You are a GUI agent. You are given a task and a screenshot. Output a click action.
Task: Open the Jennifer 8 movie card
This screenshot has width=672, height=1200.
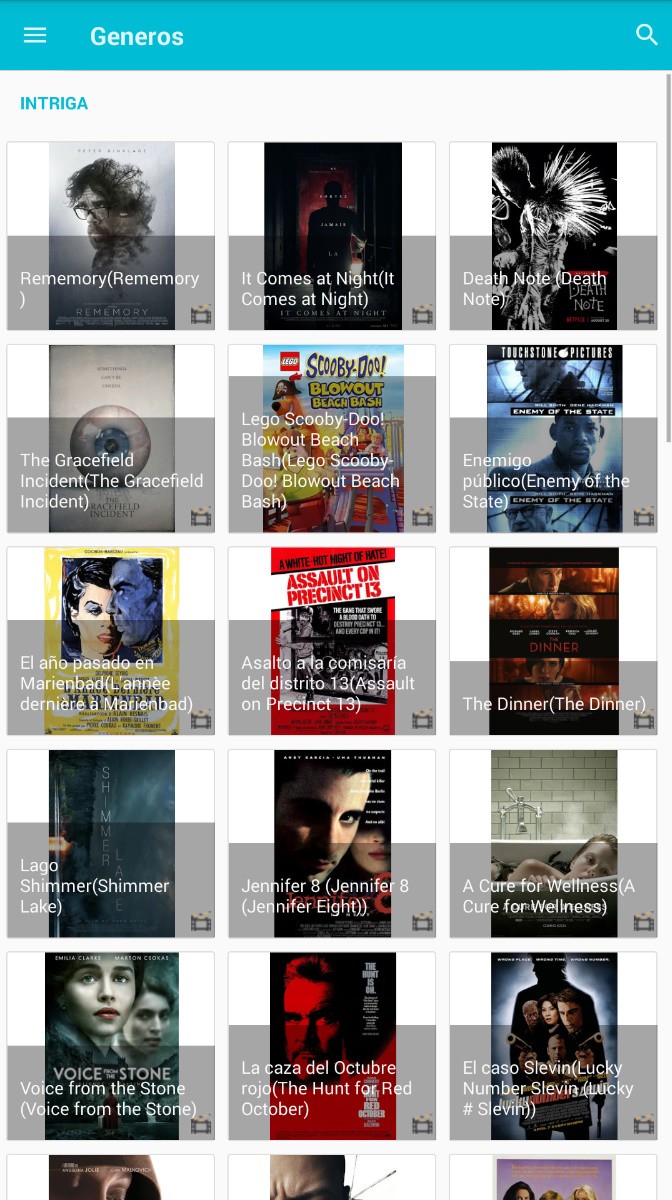coord(332,844)
